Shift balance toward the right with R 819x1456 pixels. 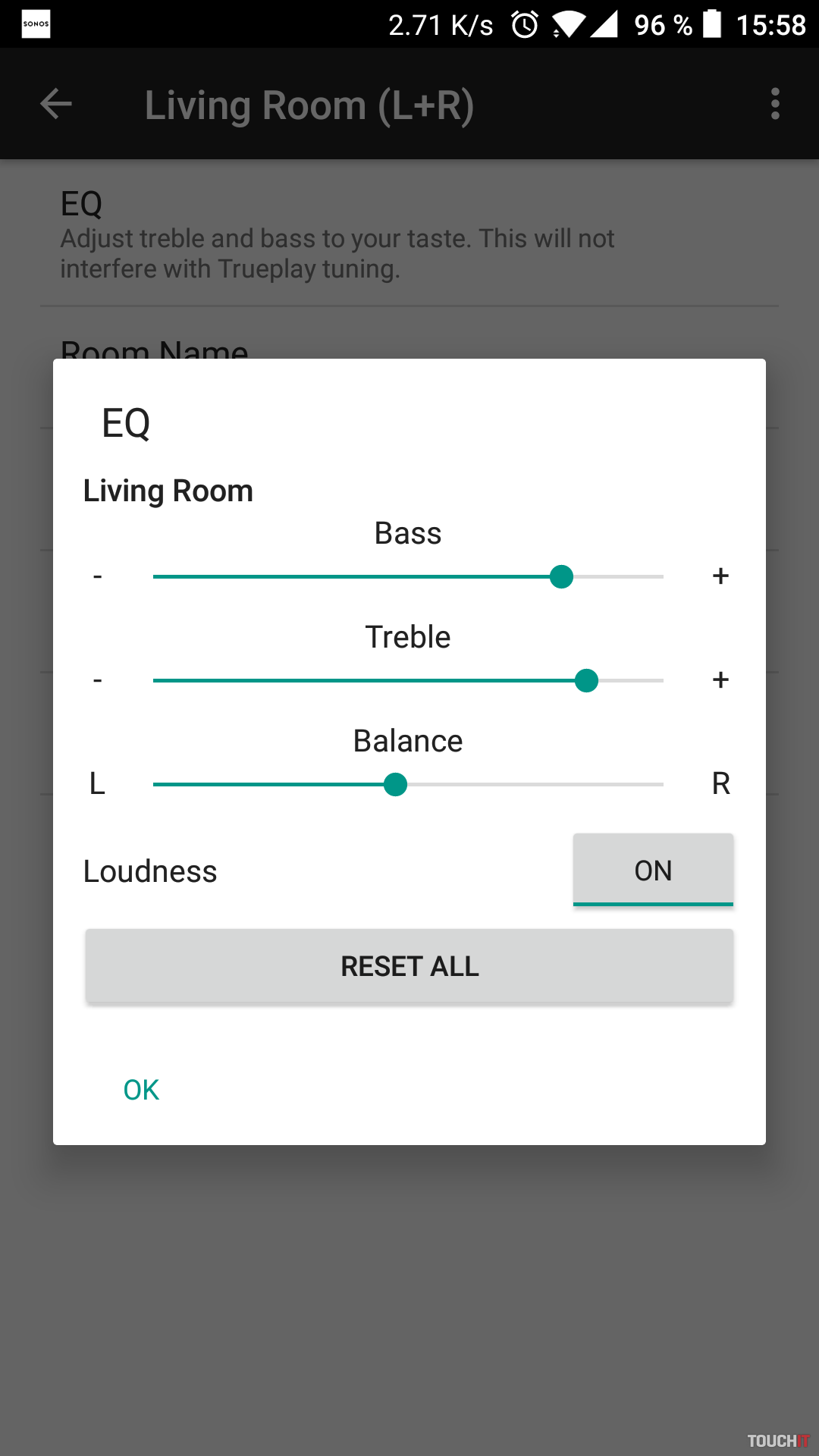tap(720, 784)
